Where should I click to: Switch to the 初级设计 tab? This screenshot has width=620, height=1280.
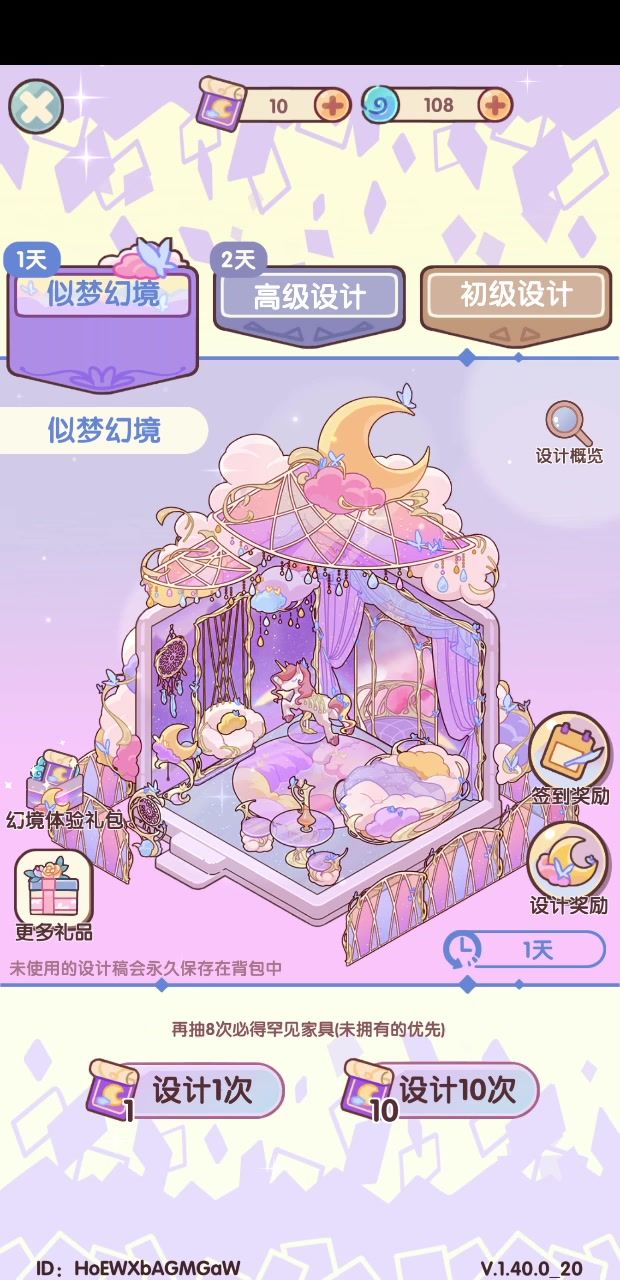[516, 297]
